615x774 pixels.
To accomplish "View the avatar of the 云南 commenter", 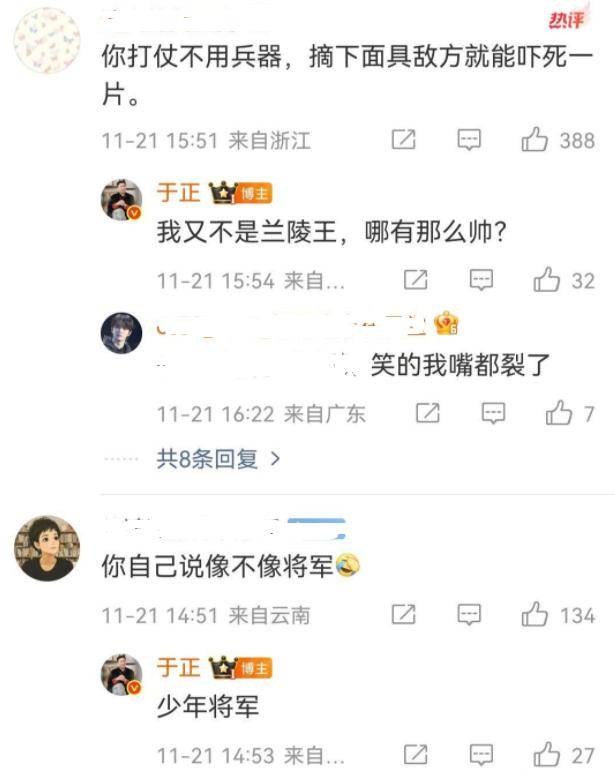I will pos(46,548).
